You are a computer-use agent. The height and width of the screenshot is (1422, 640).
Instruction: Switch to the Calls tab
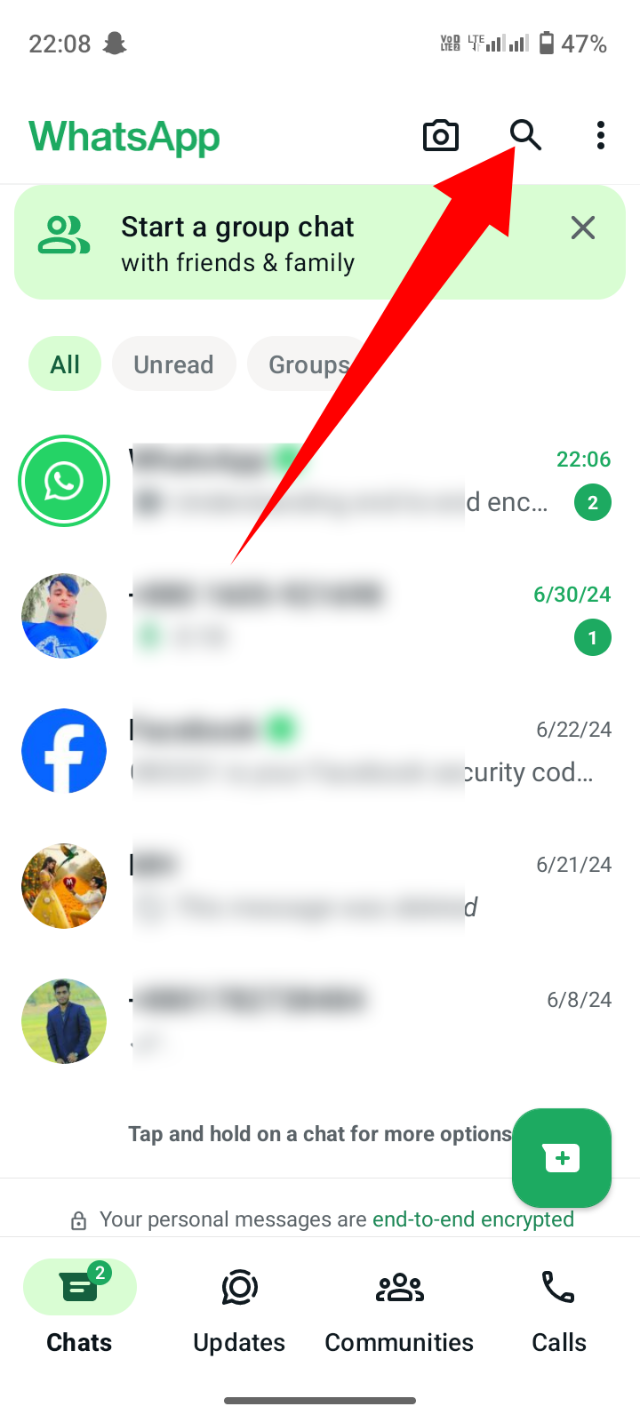point(558,1310)
